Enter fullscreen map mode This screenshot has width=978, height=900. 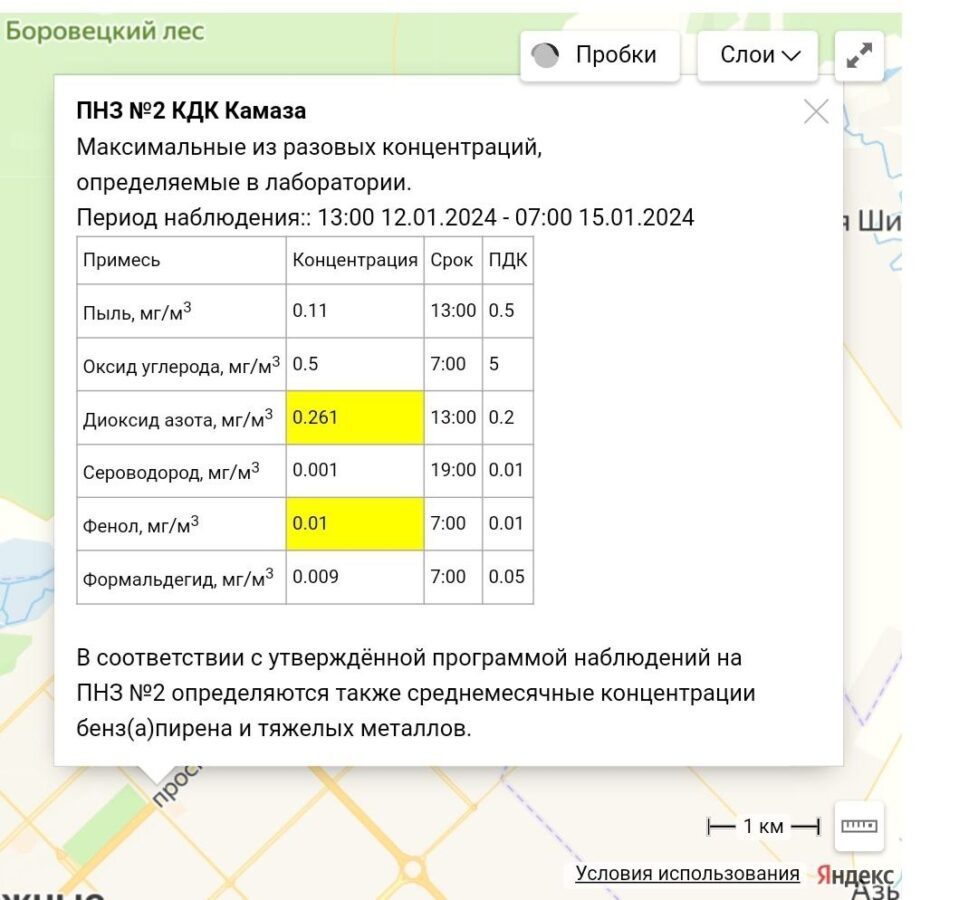pyautogui.click(x=859, y=56)
